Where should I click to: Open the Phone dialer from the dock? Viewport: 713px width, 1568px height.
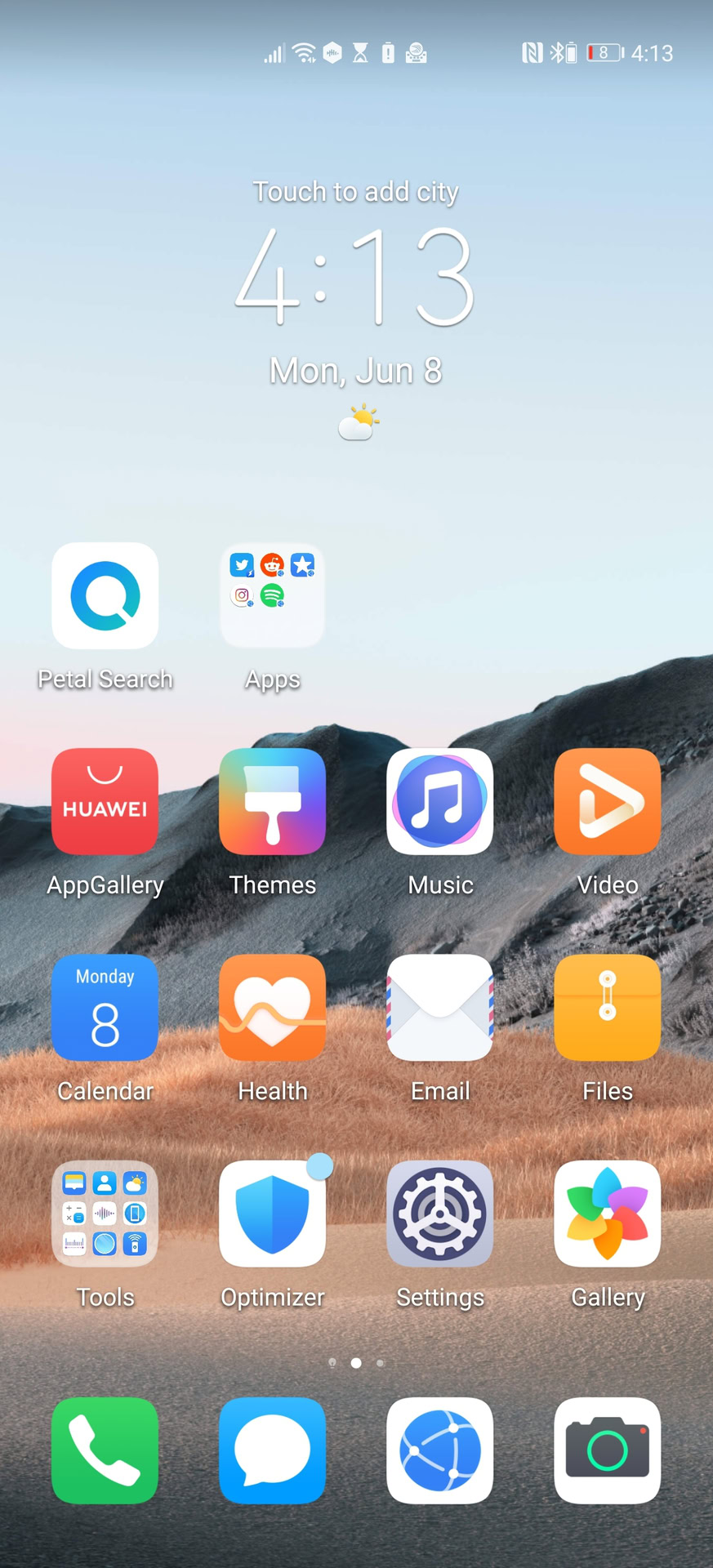(x=105, y=1450)
